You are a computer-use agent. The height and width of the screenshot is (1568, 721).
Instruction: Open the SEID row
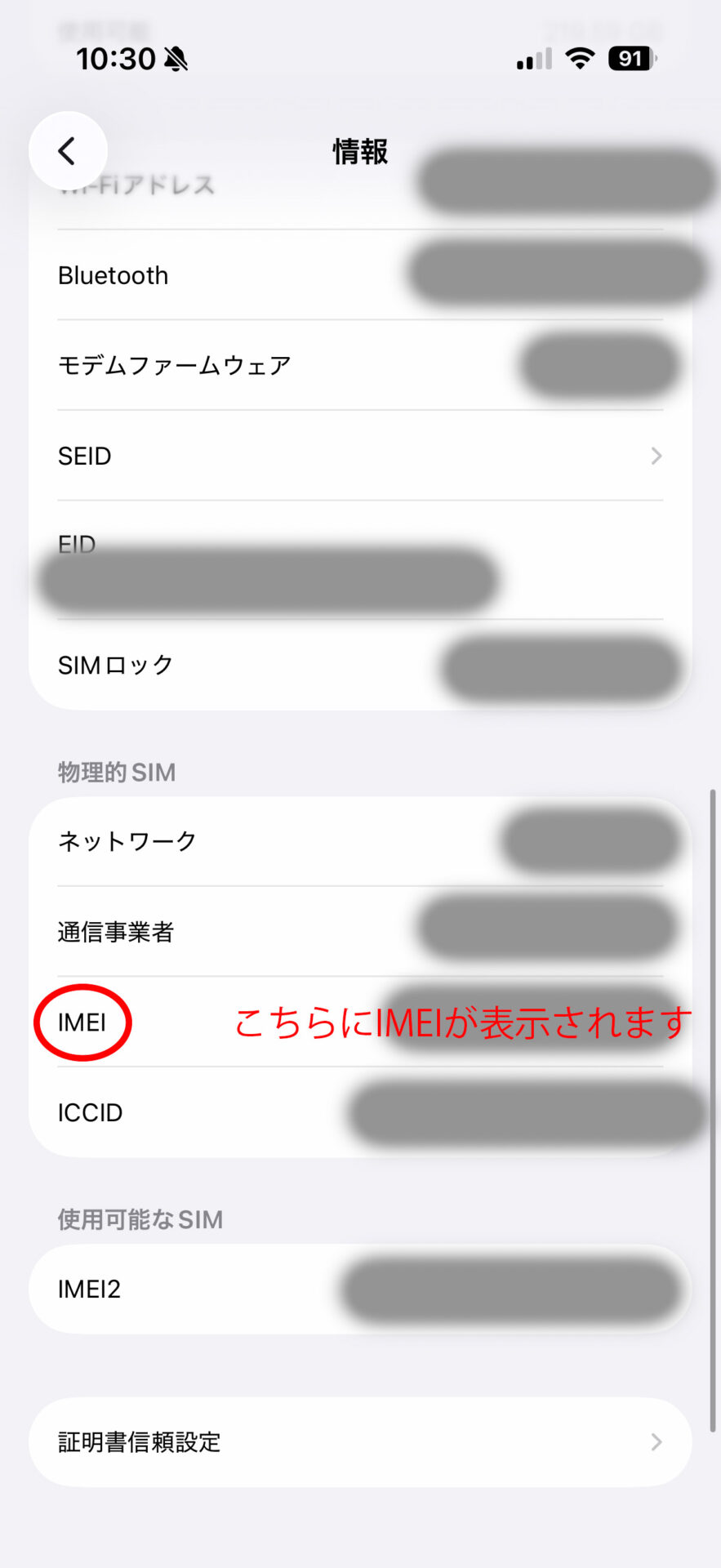point(360,456)
